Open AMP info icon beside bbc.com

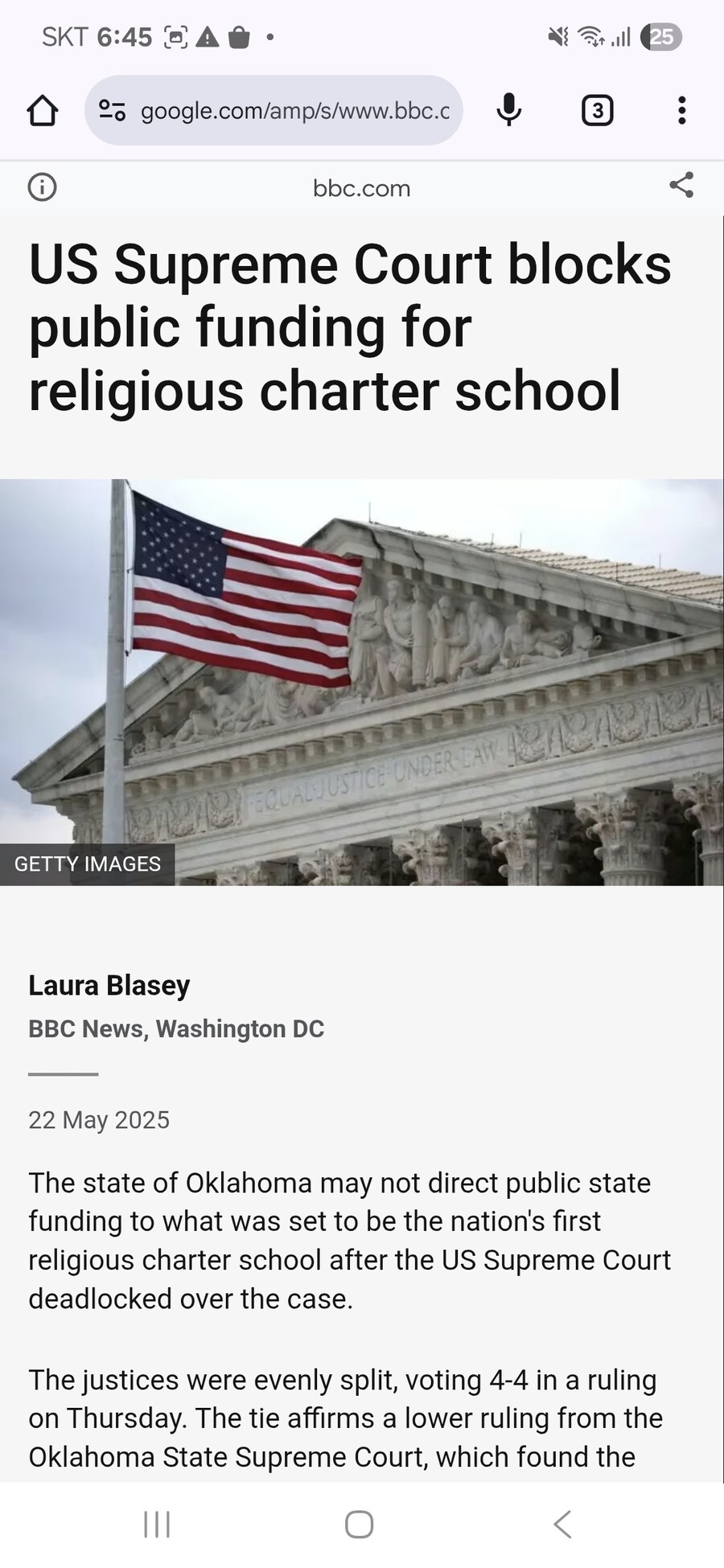pyautogui.click(x=42, y=187)
